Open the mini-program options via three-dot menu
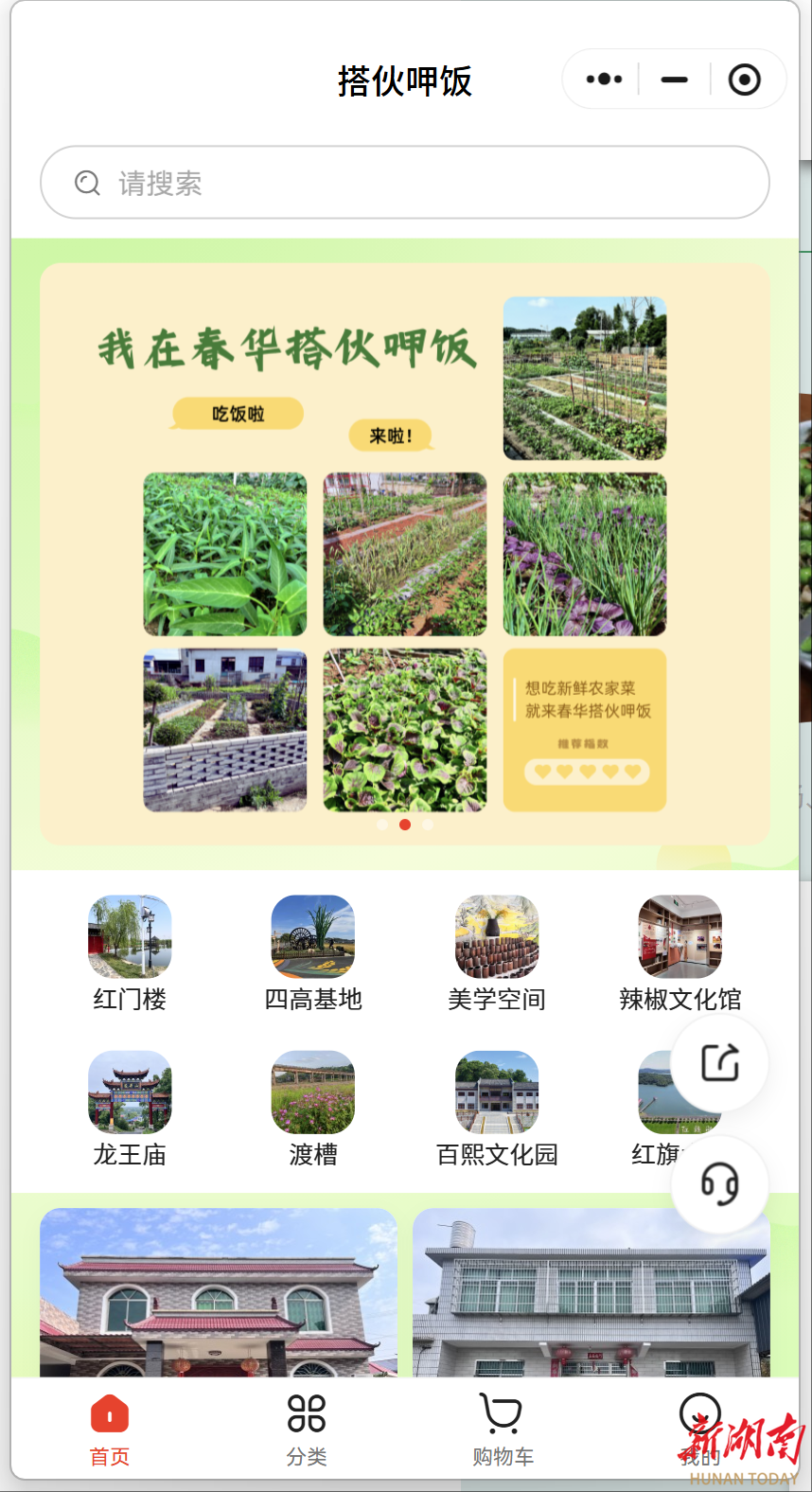 (x=603, y=80)
